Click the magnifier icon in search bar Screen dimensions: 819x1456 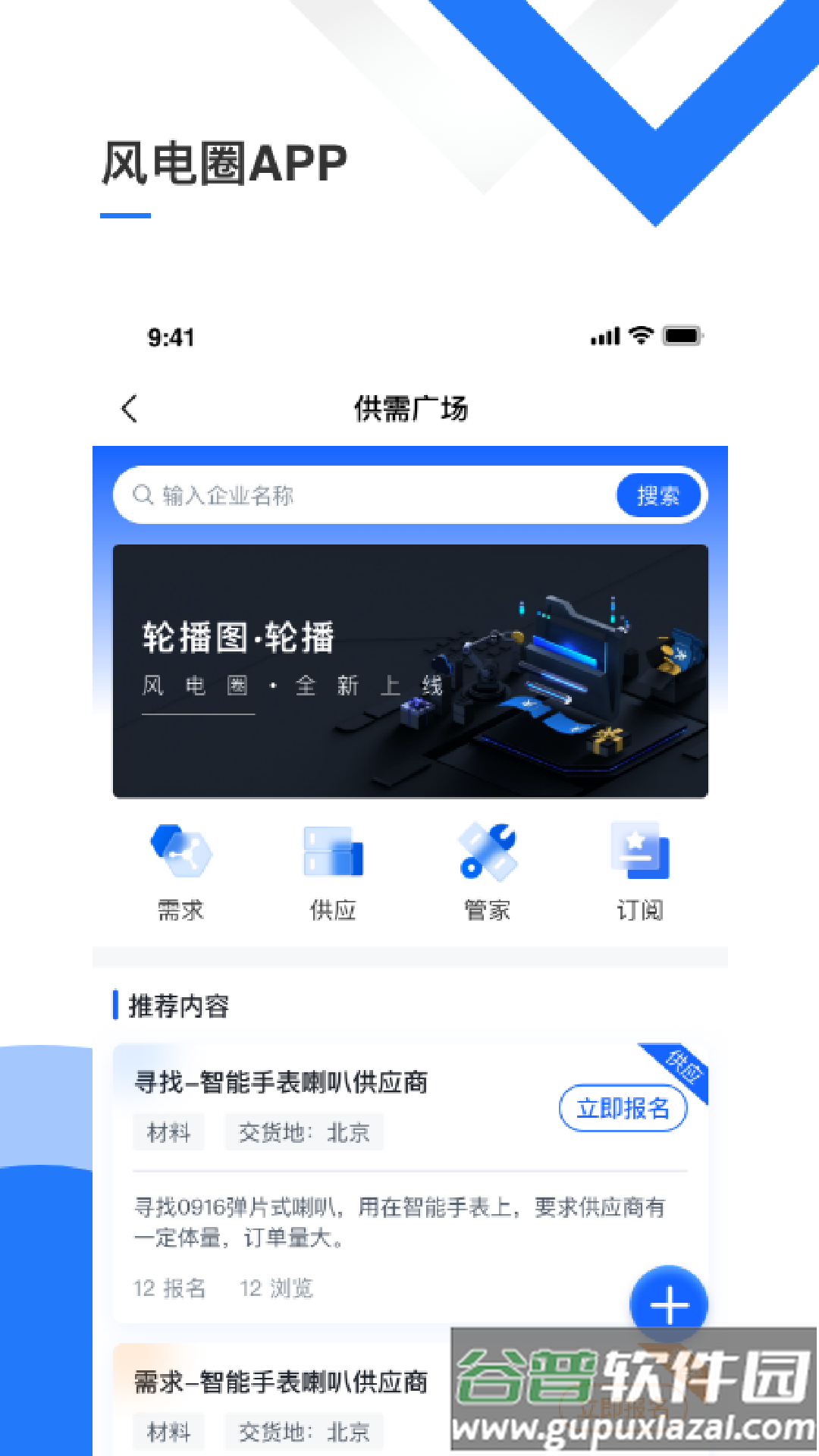(x=143, y=494)
